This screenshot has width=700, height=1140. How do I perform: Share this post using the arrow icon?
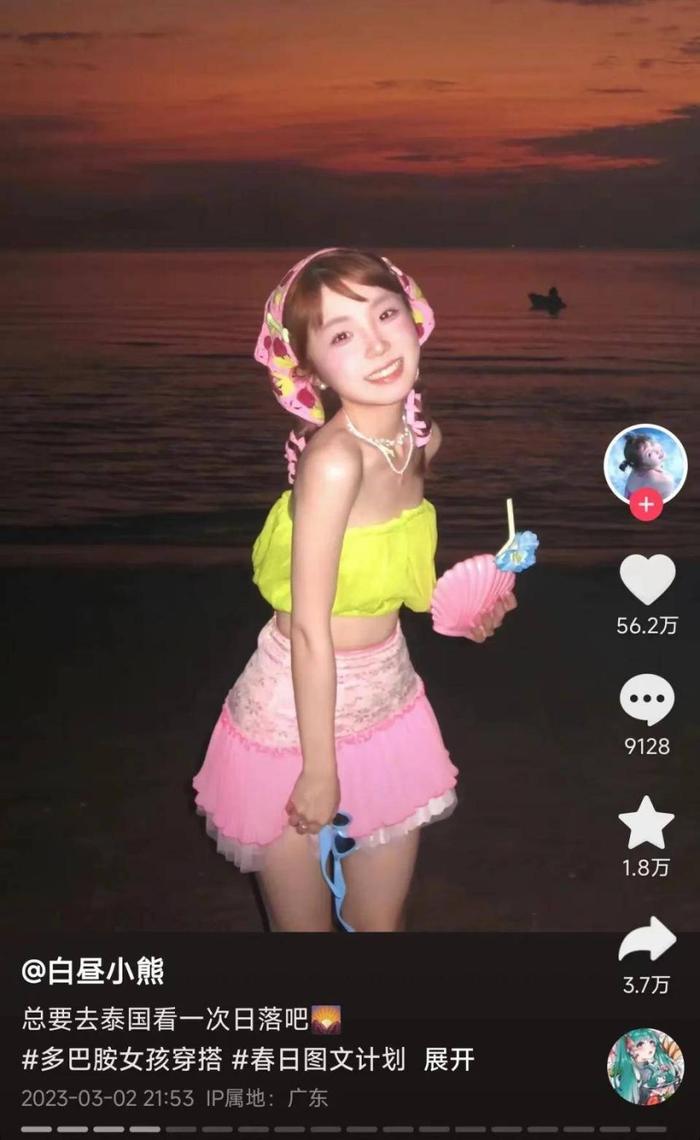pyautogui.click(x=647, y=940)
